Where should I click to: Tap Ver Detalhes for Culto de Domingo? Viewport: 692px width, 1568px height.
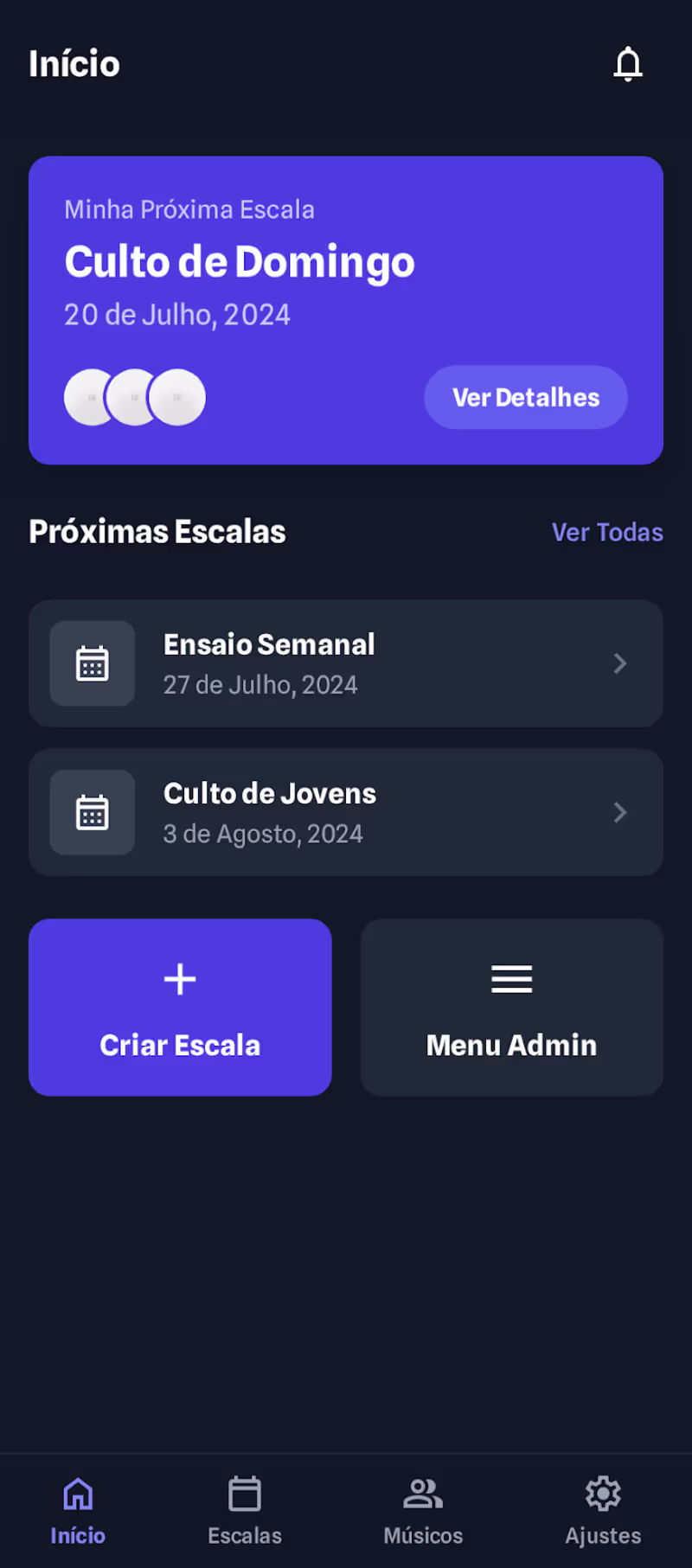coord(525,398)
